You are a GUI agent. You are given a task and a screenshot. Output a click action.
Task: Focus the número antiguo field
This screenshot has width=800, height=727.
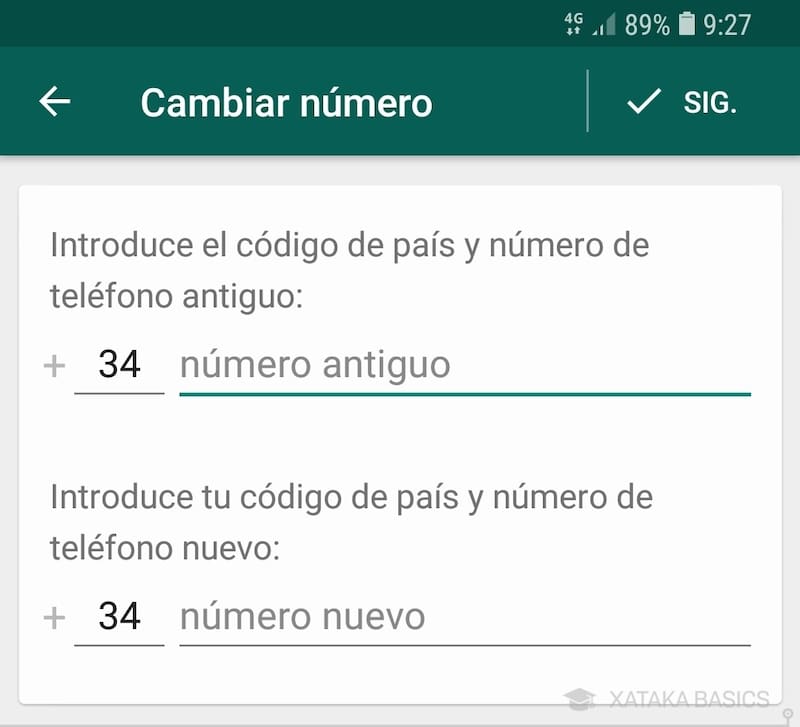464,366
